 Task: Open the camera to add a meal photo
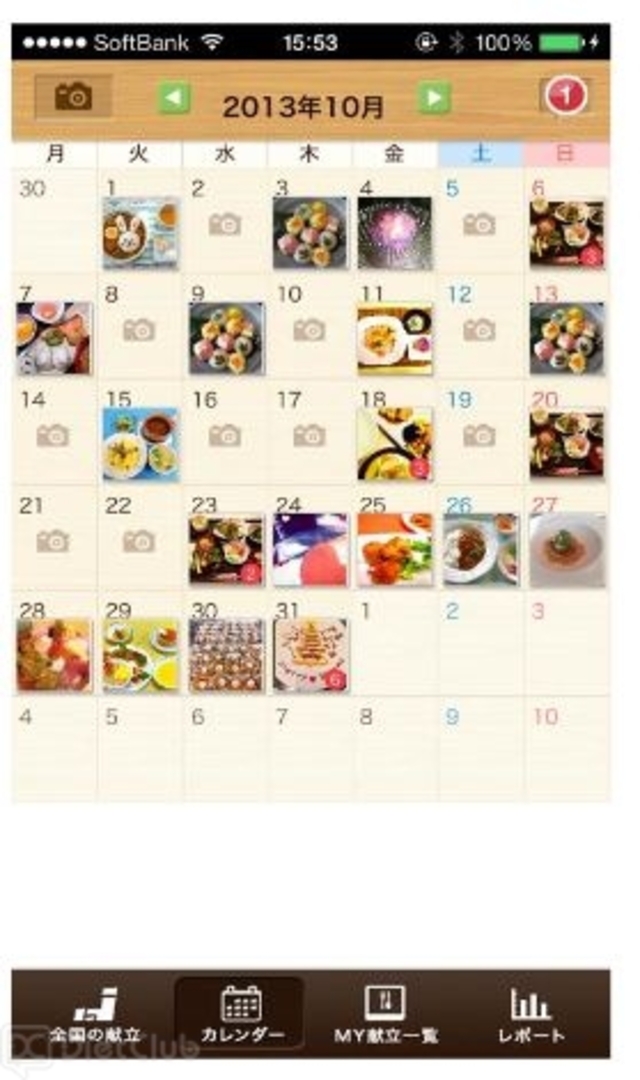tap(73, 97)
